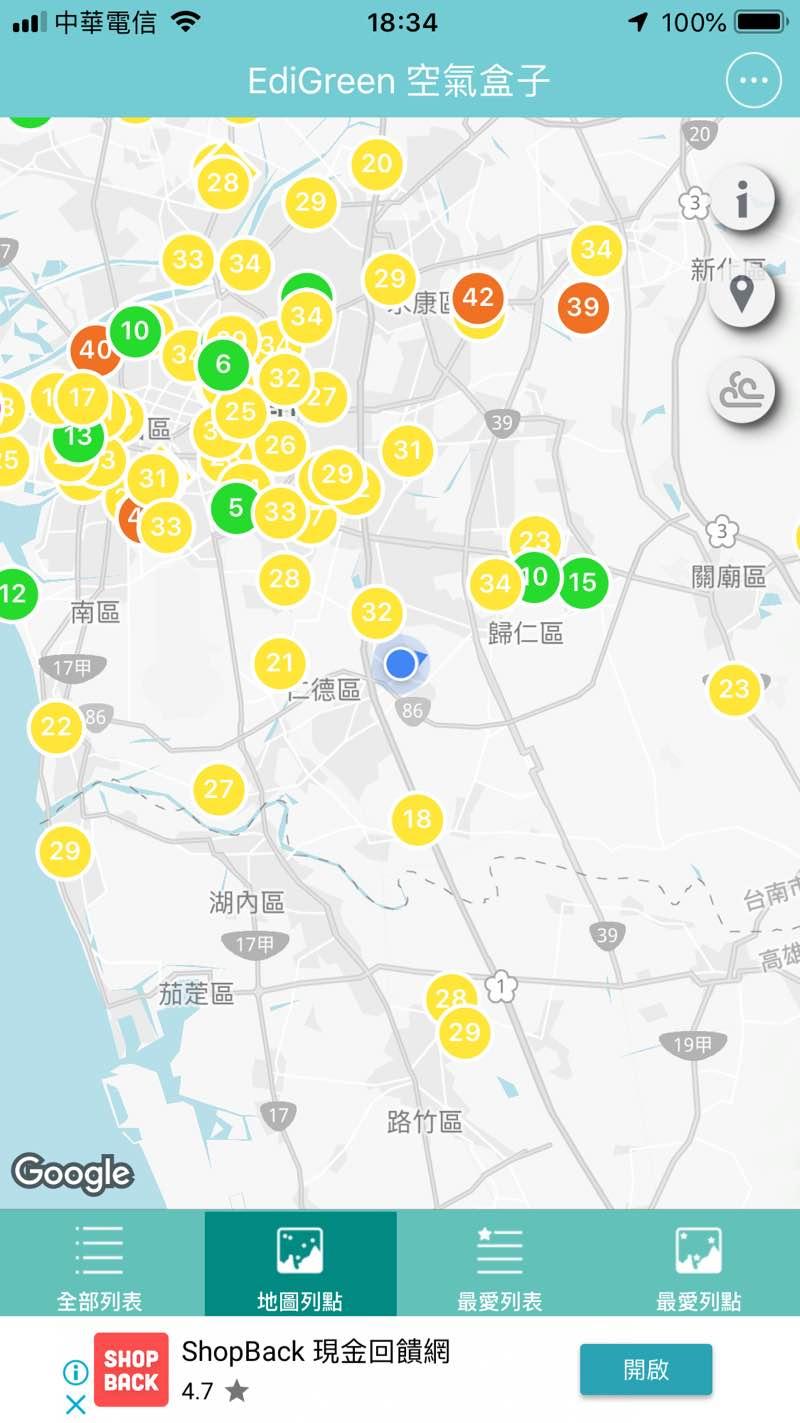Tap the orange 39 air quality marker
Viewport: 800px width, 1423px height.
pyautogui.click(x=583, y=306)
